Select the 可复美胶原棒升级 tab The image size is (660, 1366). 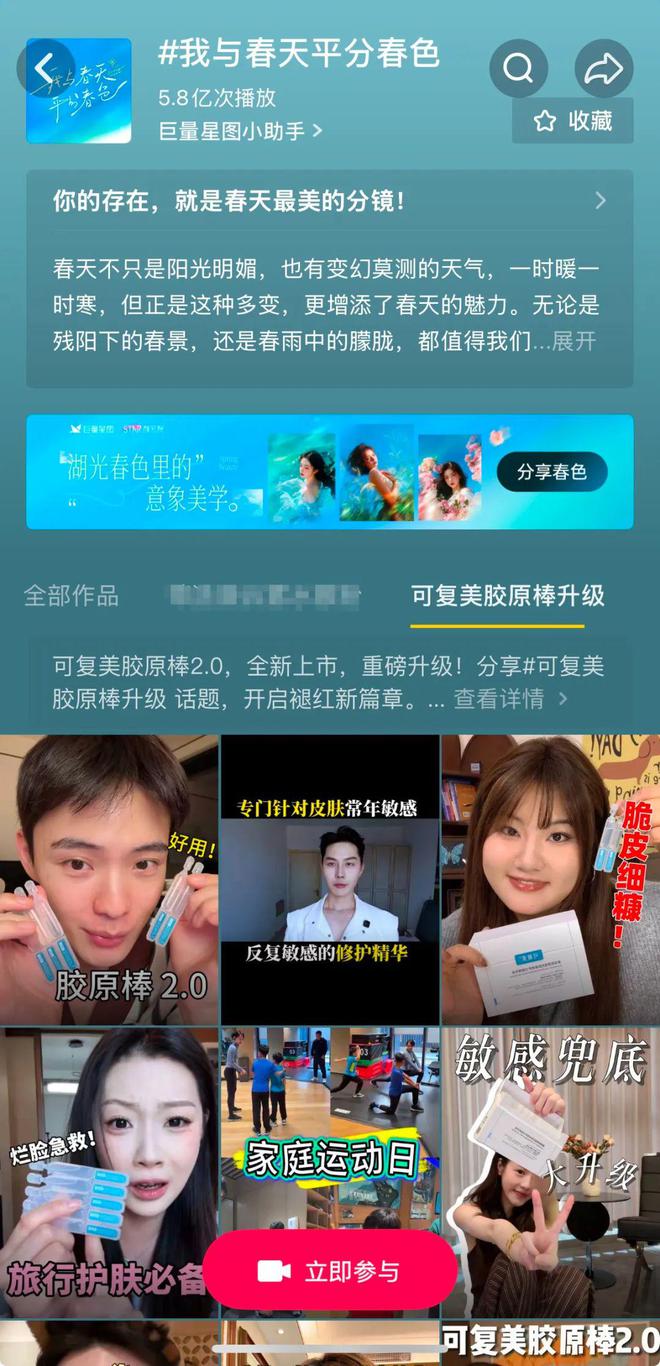[508, 596]
